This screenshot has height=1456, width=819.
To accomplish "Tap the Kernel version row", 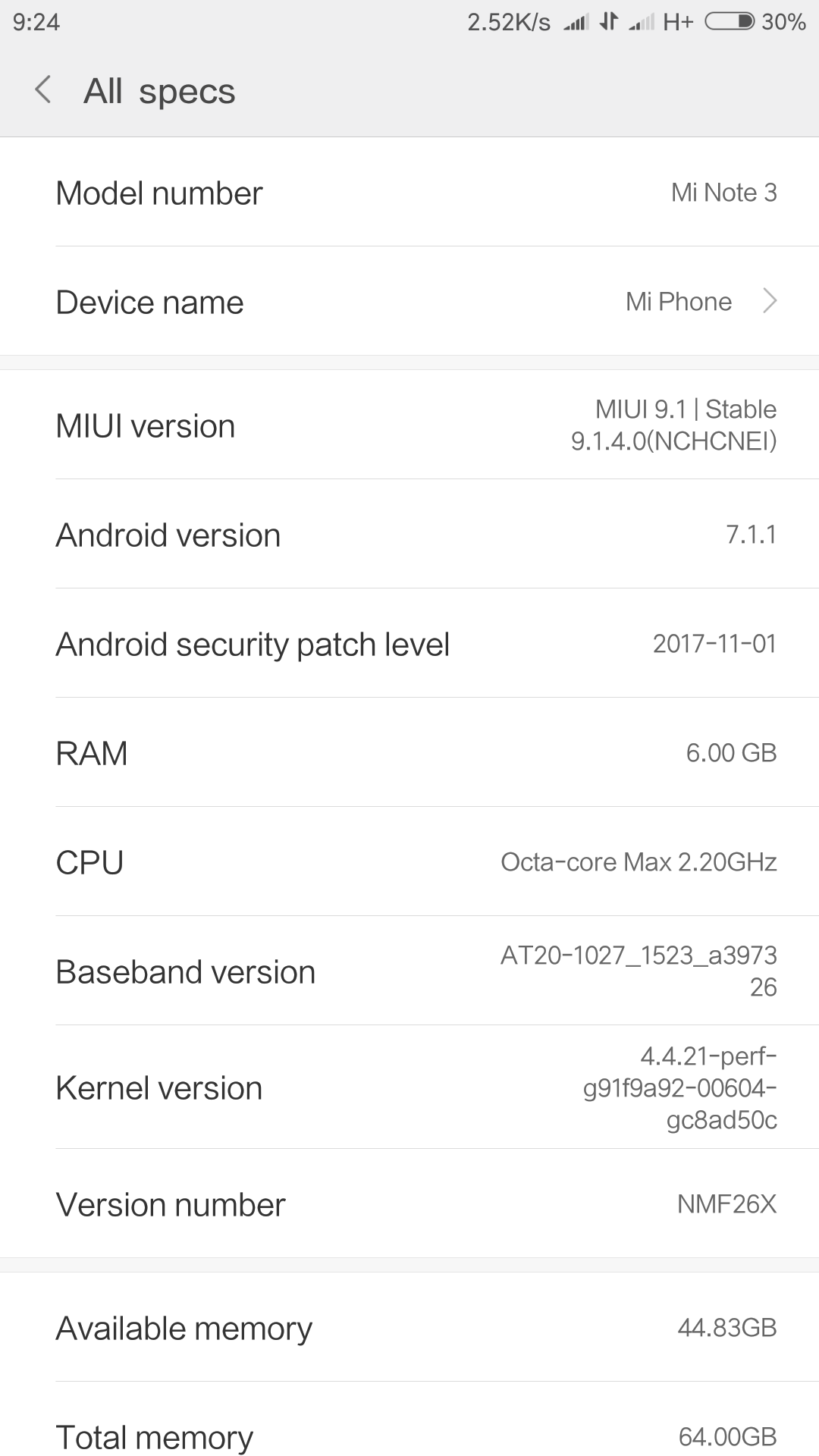I will coord(409,1087).
